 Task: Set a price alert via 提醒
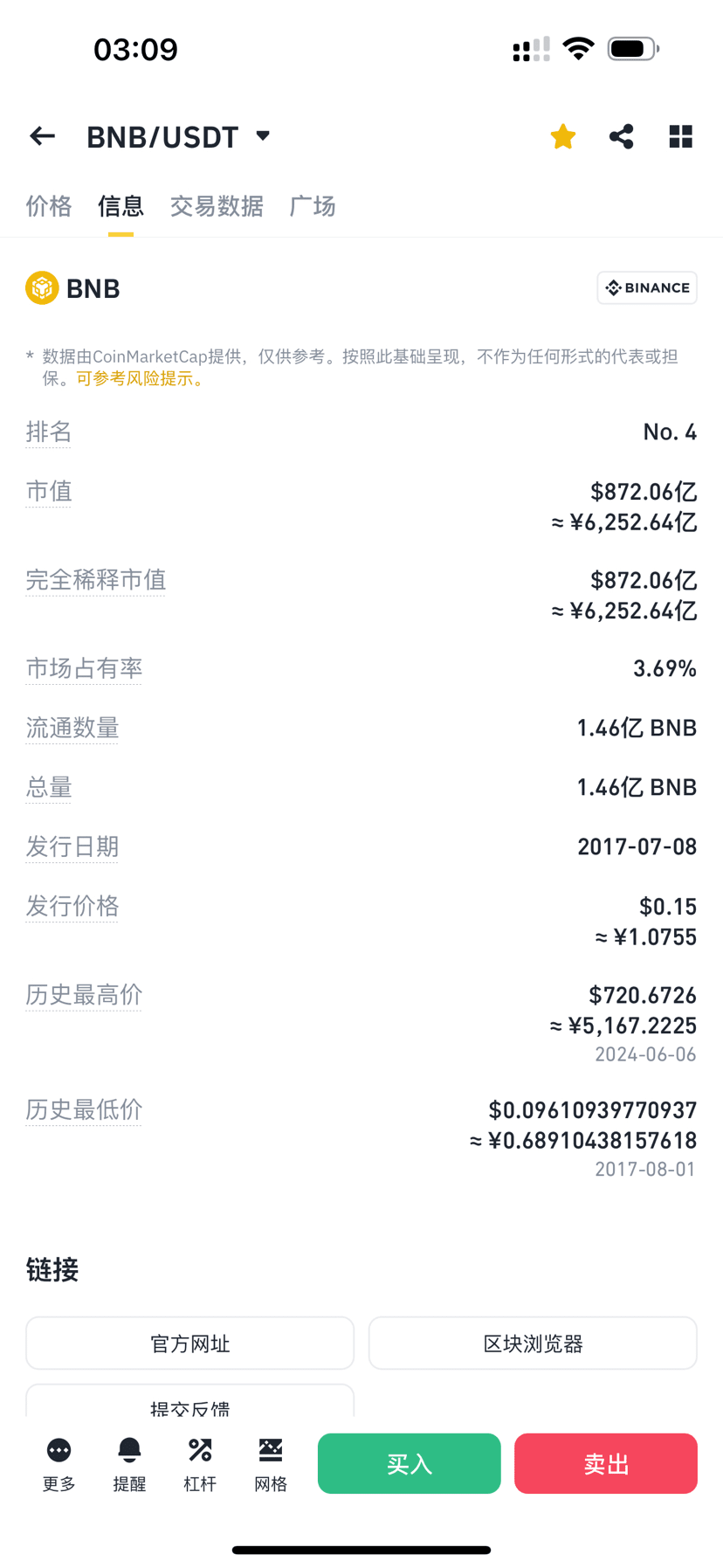tap(129, 1465)
